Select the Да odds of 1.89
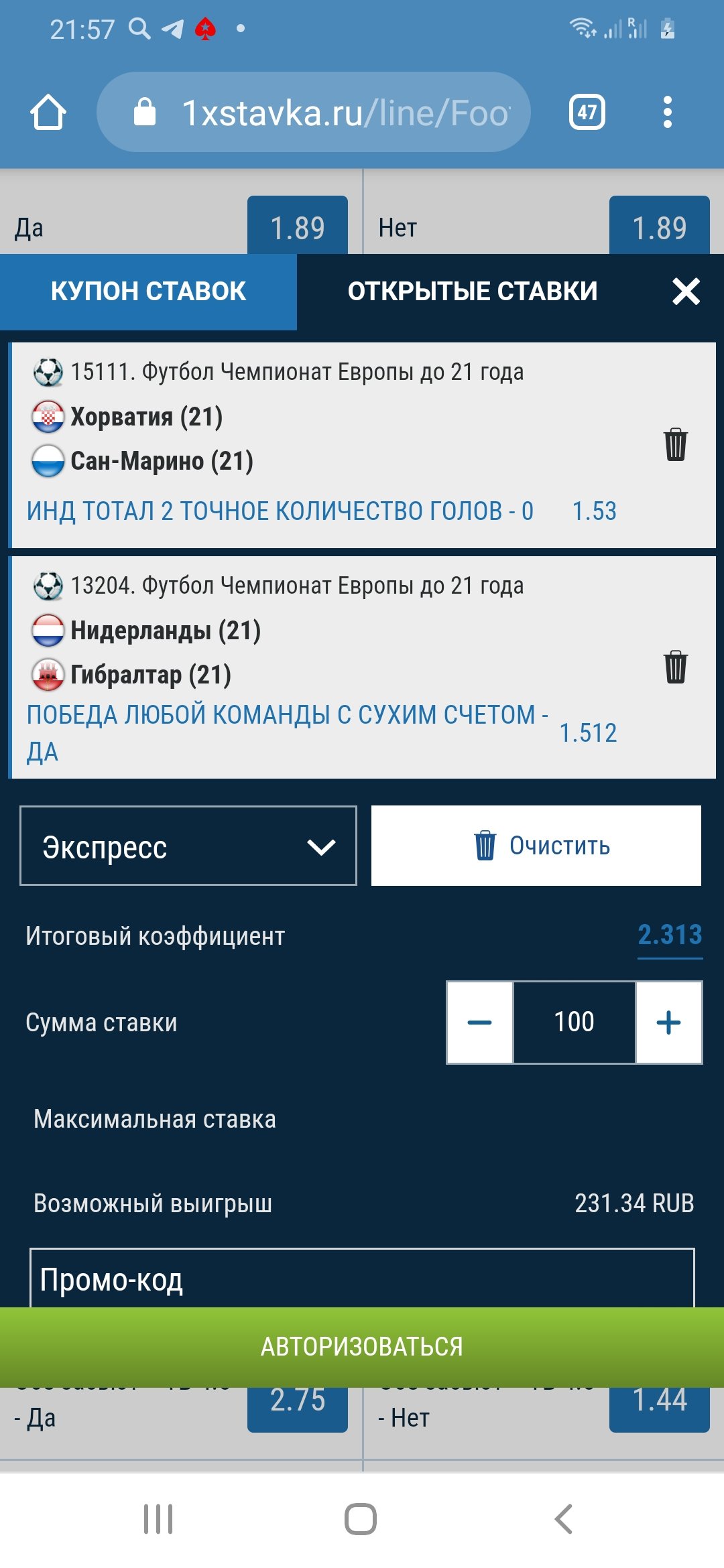This screenshot has width=724, height=1568. coord(298,226)
